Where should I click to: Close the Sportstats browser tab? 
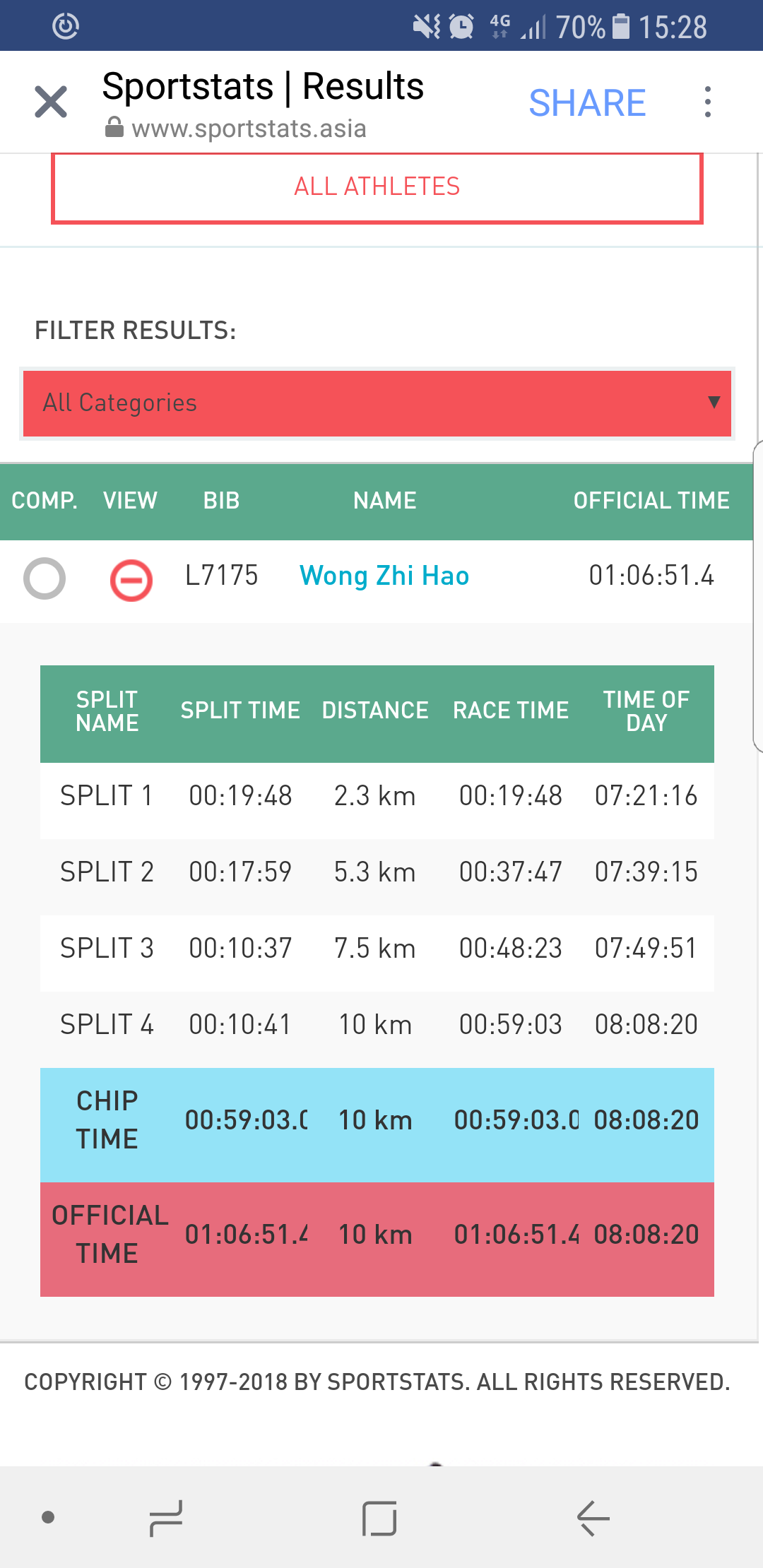(51, 102)
